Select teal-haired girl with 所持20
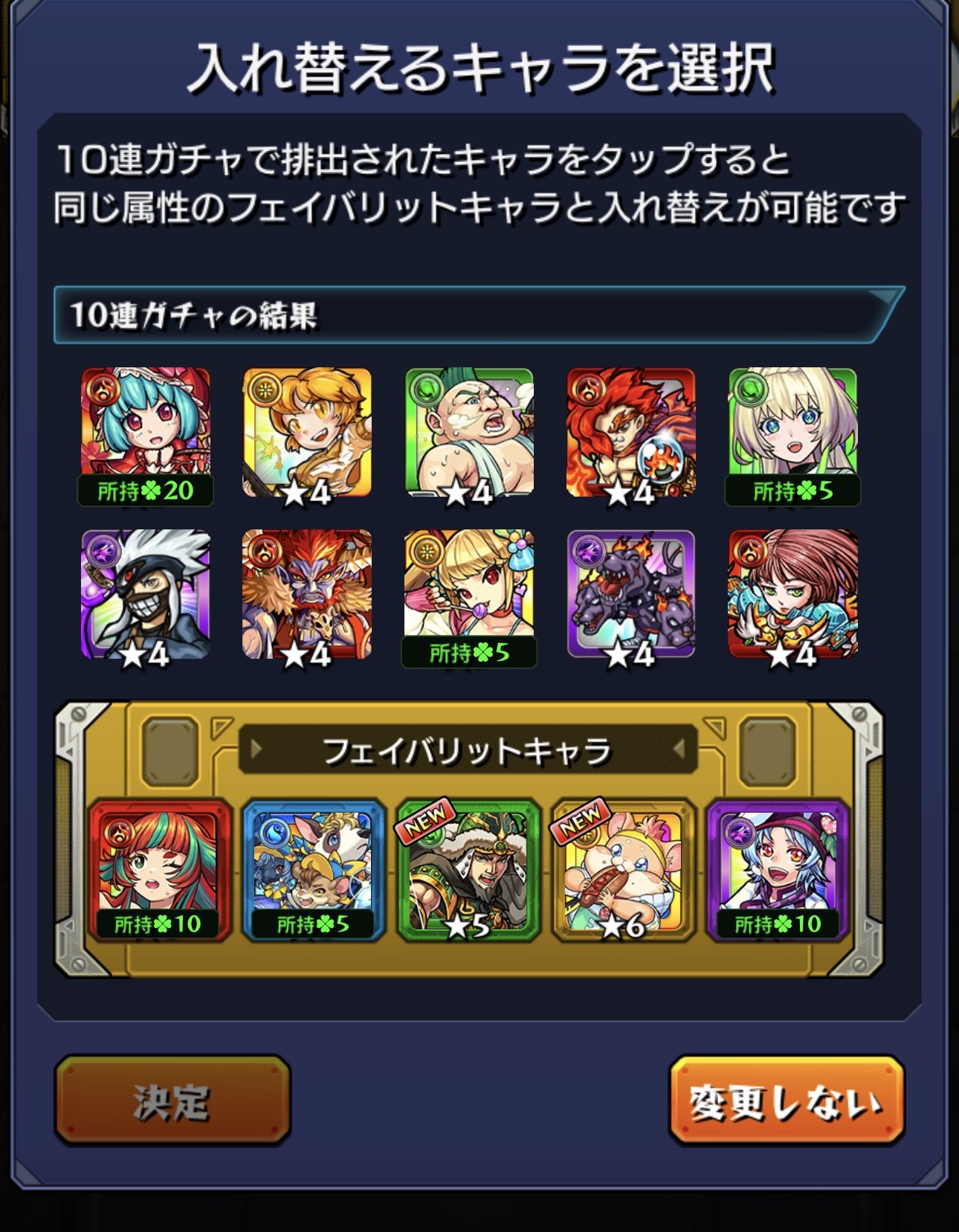The image size is (959, 1232). click(146, 433)
